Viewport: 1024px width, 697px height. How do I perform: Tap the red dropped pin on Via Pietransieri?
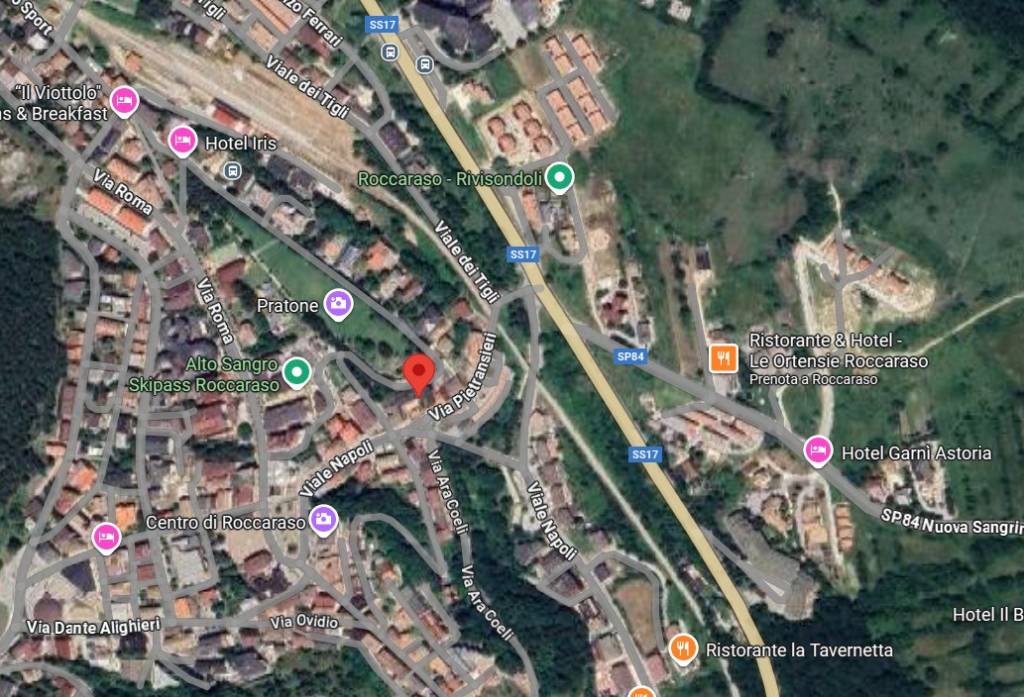coord(418,373)
